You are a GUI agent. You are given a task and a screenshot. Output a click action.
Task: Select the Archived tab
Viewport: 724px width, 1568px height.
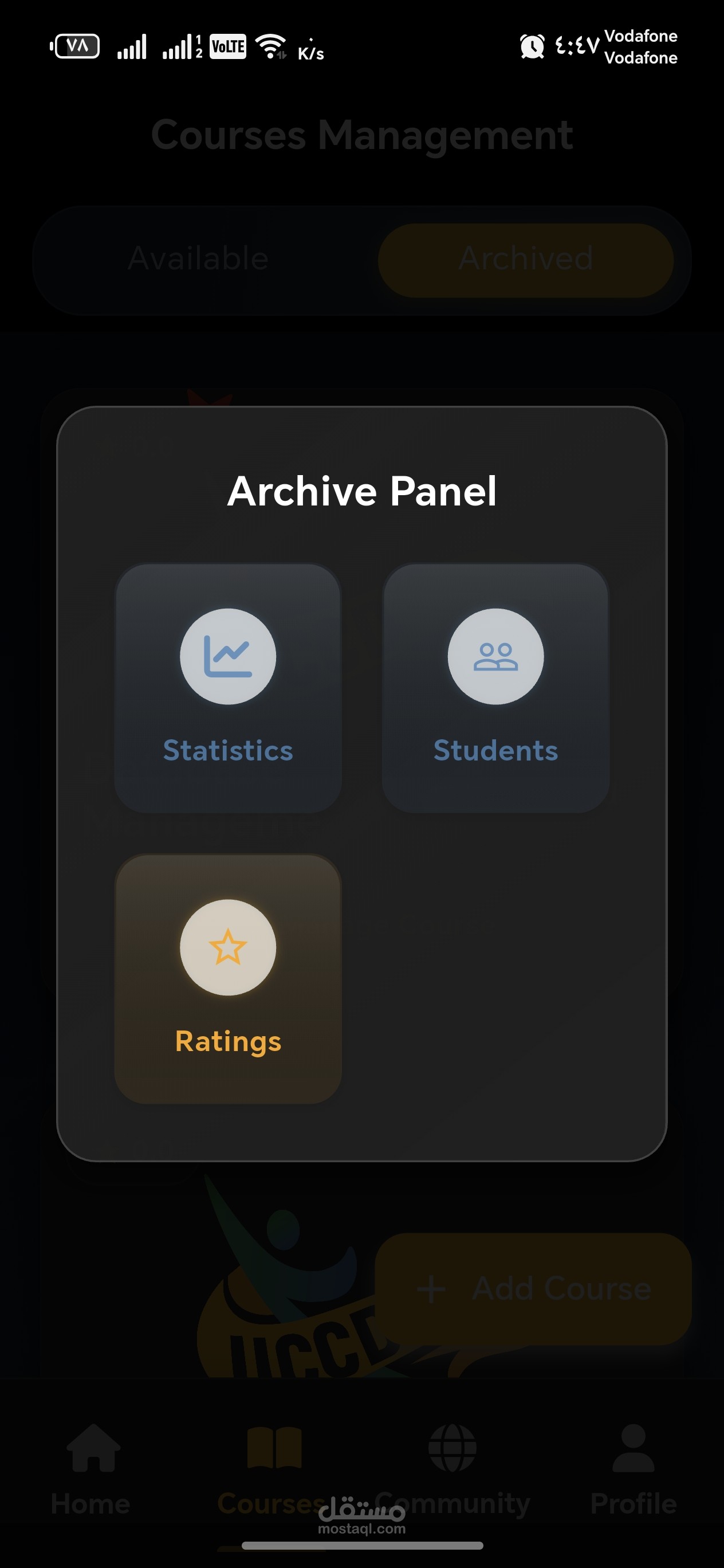click(x=526, y=259)
